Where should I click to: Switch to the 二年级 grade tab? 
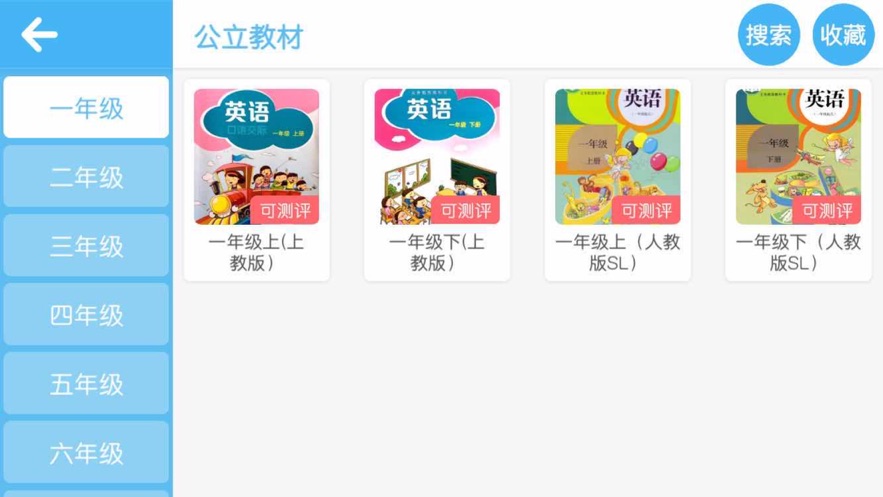click(86, 177)
